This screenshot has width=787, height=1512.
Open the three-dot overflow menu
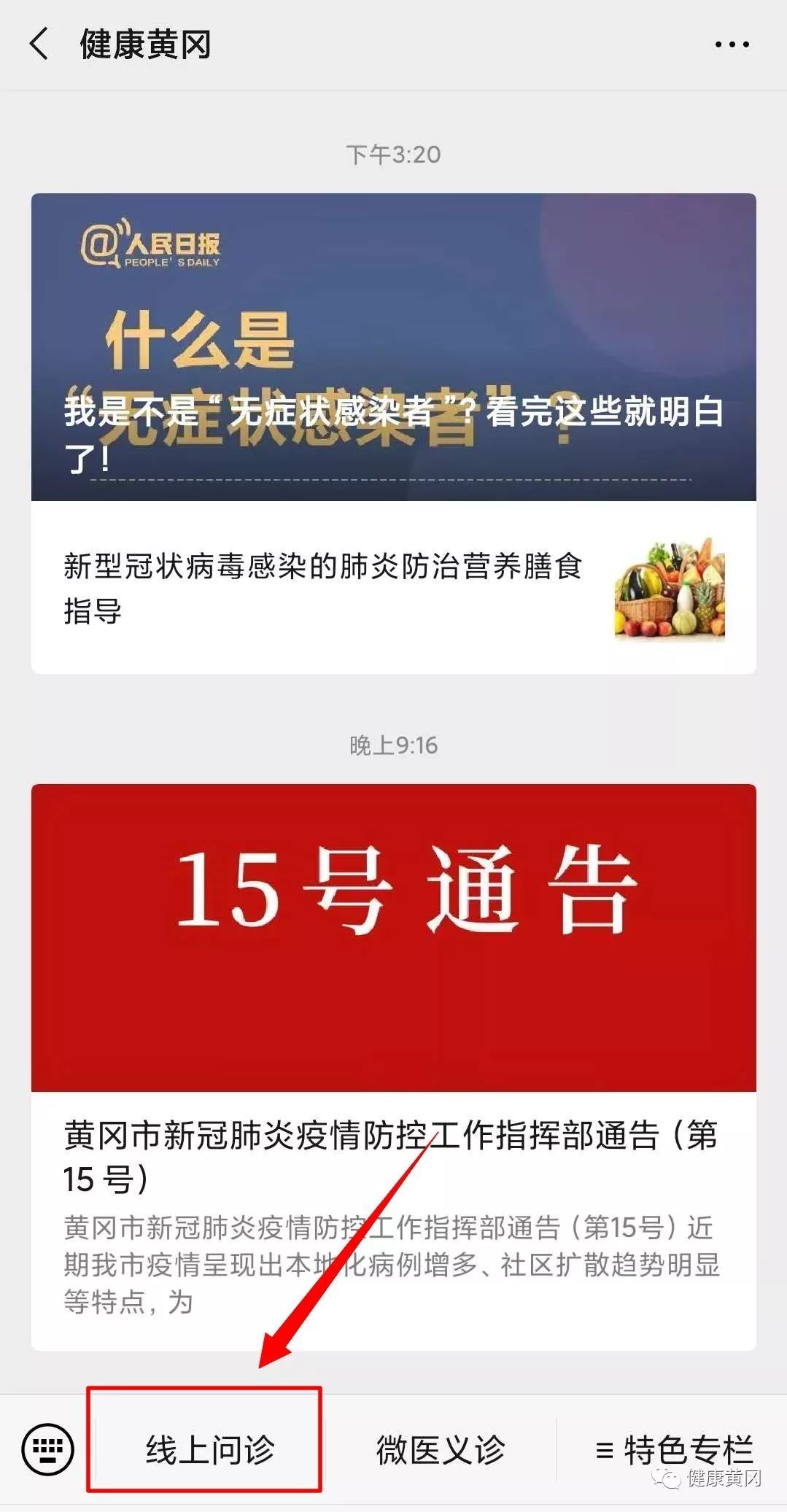click(732, 44)
